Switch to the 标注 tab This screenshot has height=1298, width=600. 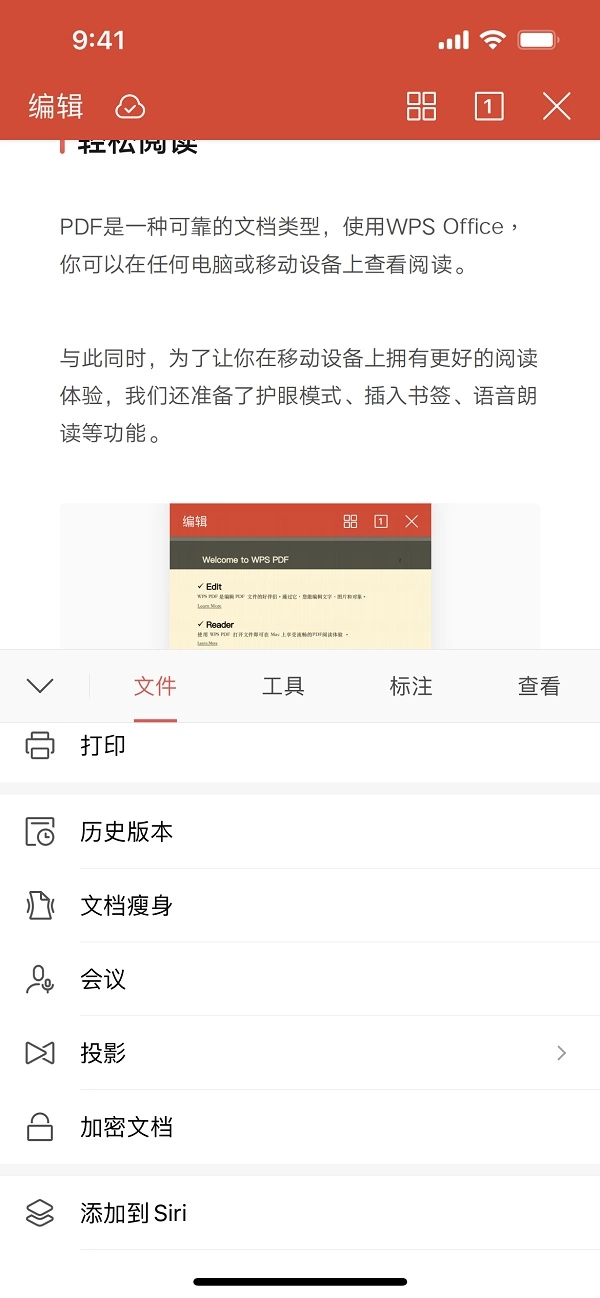[x=411, y=686]
